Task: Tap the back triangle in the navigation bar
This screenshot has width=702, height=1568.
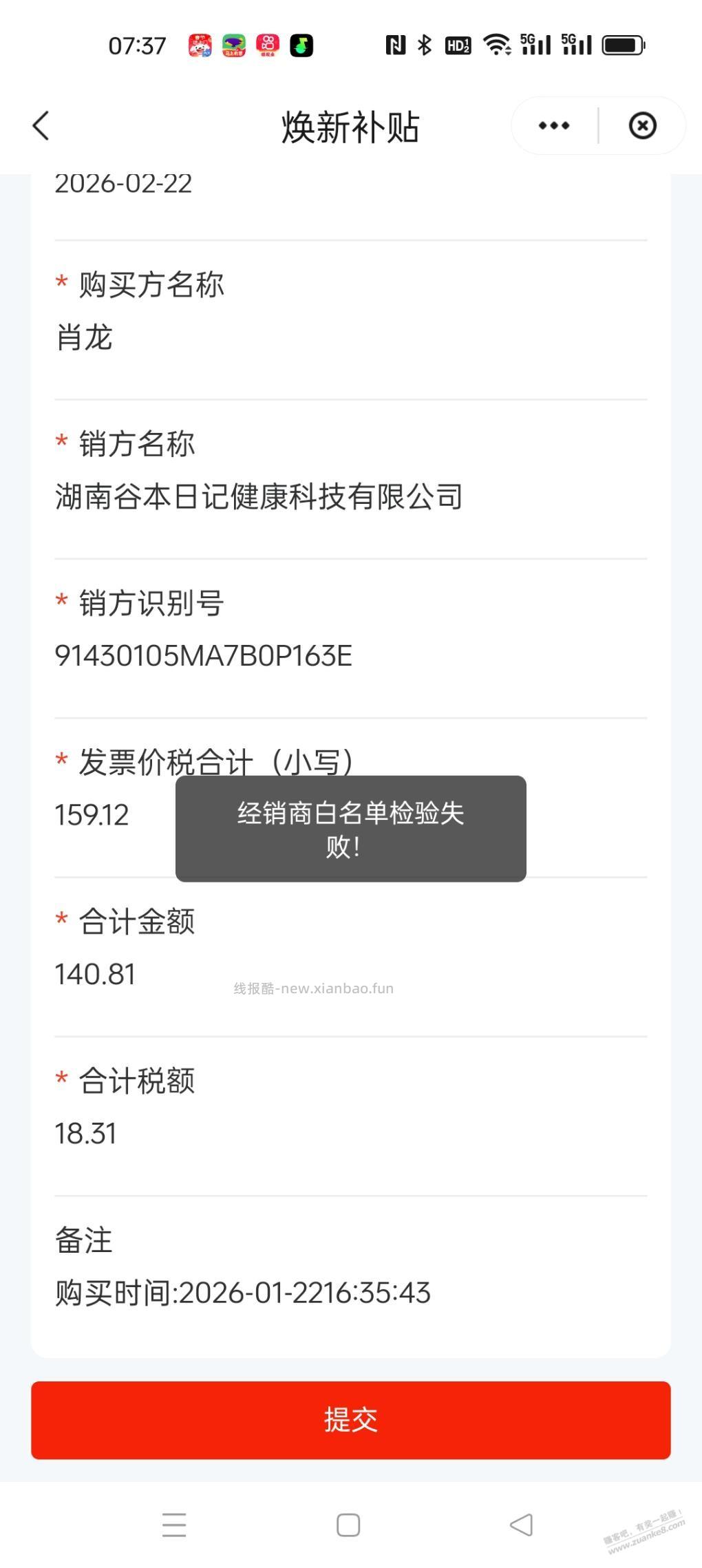Action: (521, 1525)
